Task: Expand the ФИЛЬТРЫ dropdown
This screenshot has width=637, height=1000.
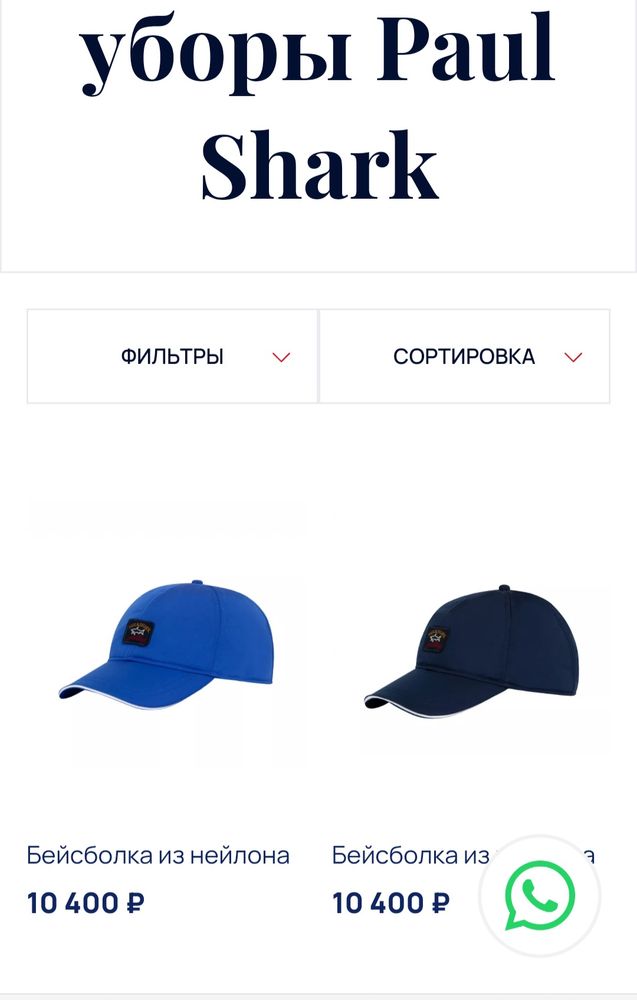Action: pyautogui.click(x=172, y=357)
